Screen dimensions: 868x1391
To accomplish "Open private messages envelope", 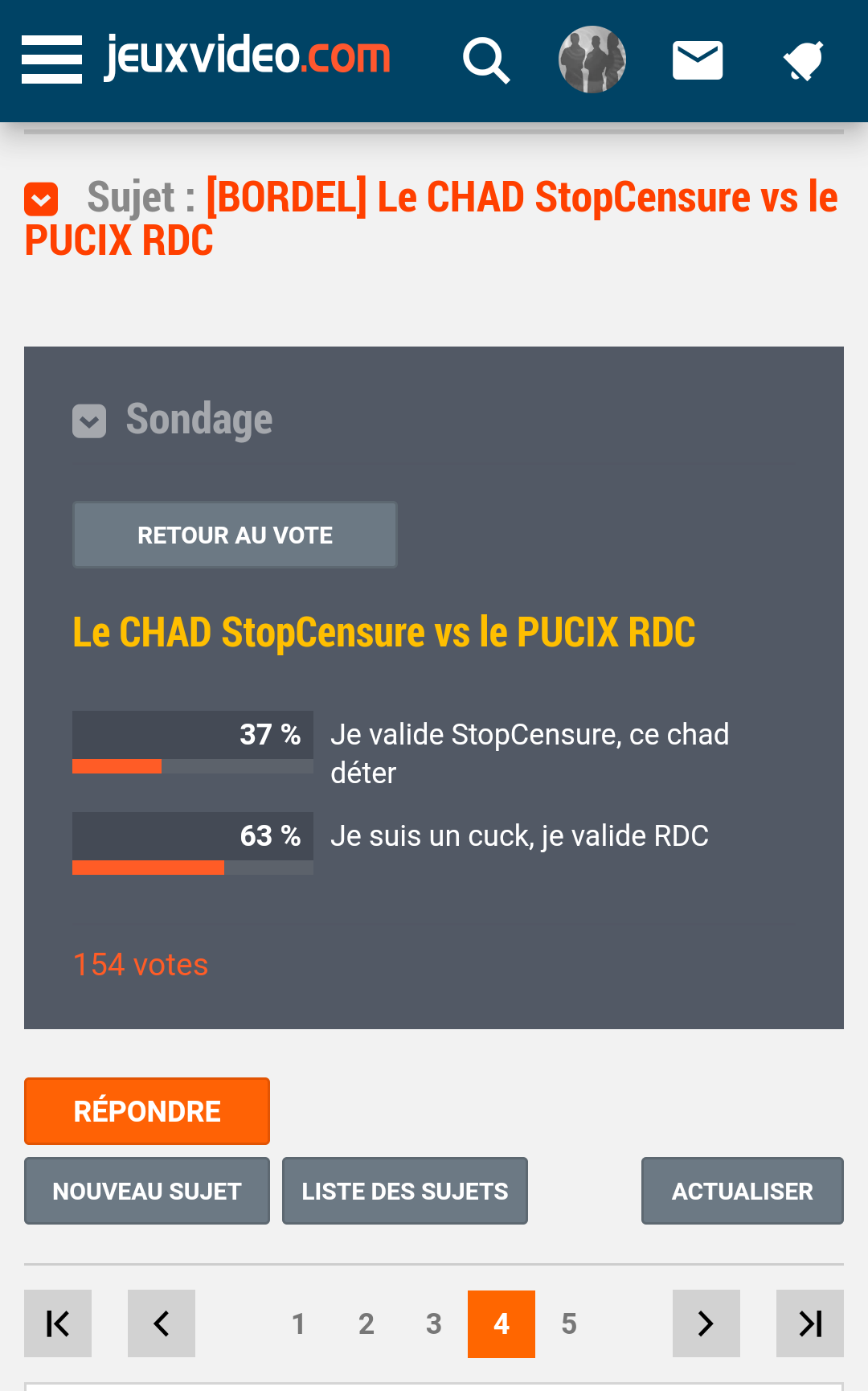I will pyautogui.click(x=698, y=60).
